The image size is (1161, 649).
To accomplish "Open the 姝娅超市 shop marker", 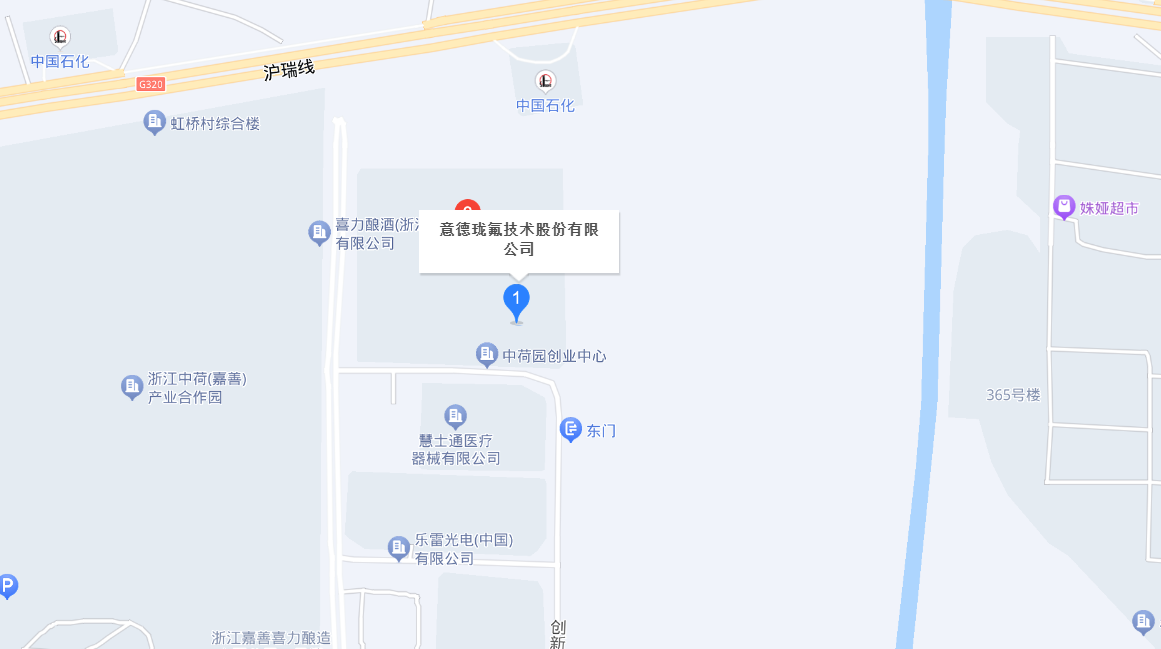I will point(1064,207).
